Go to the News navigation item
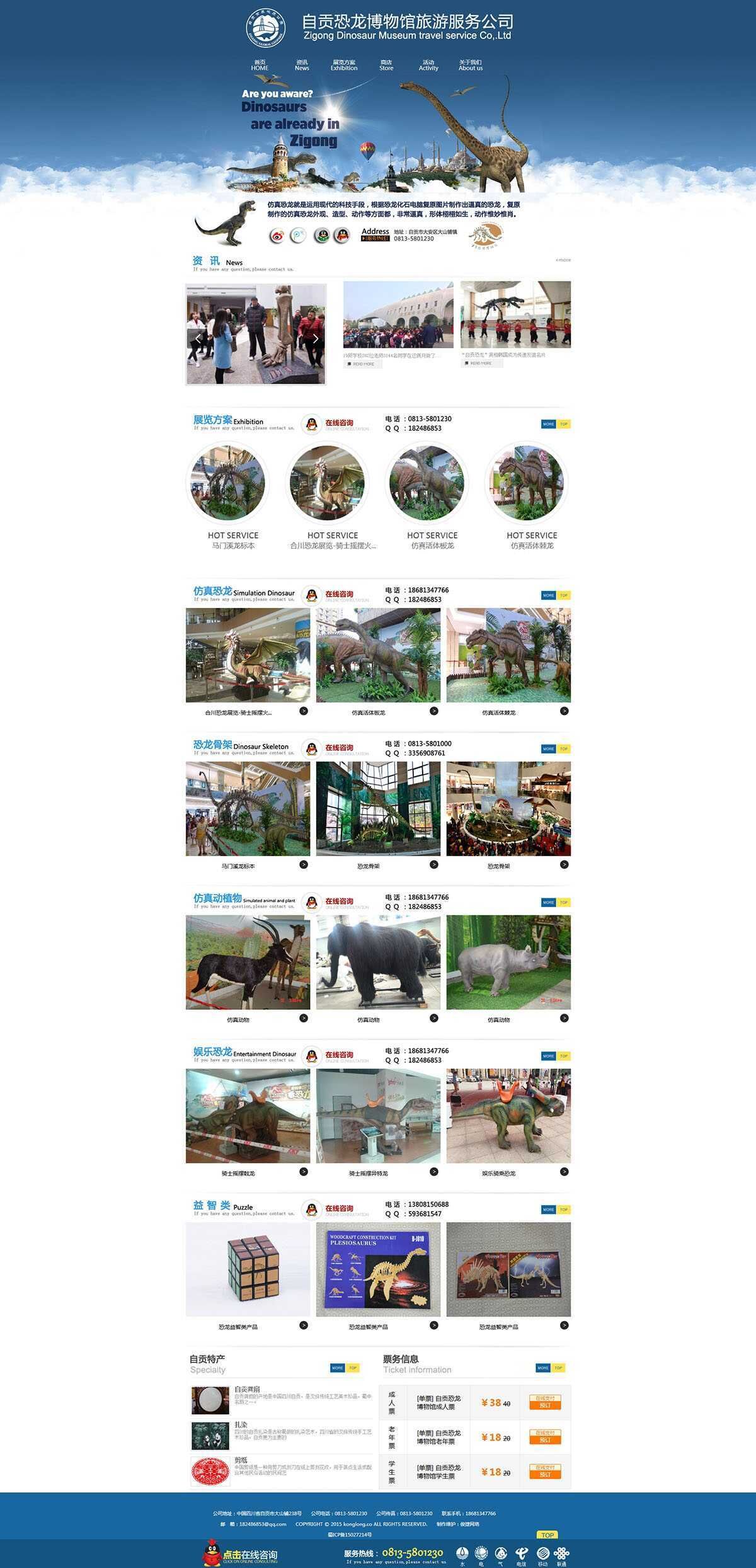This screenshot has height=1568, width=756. tap(302, 65)
